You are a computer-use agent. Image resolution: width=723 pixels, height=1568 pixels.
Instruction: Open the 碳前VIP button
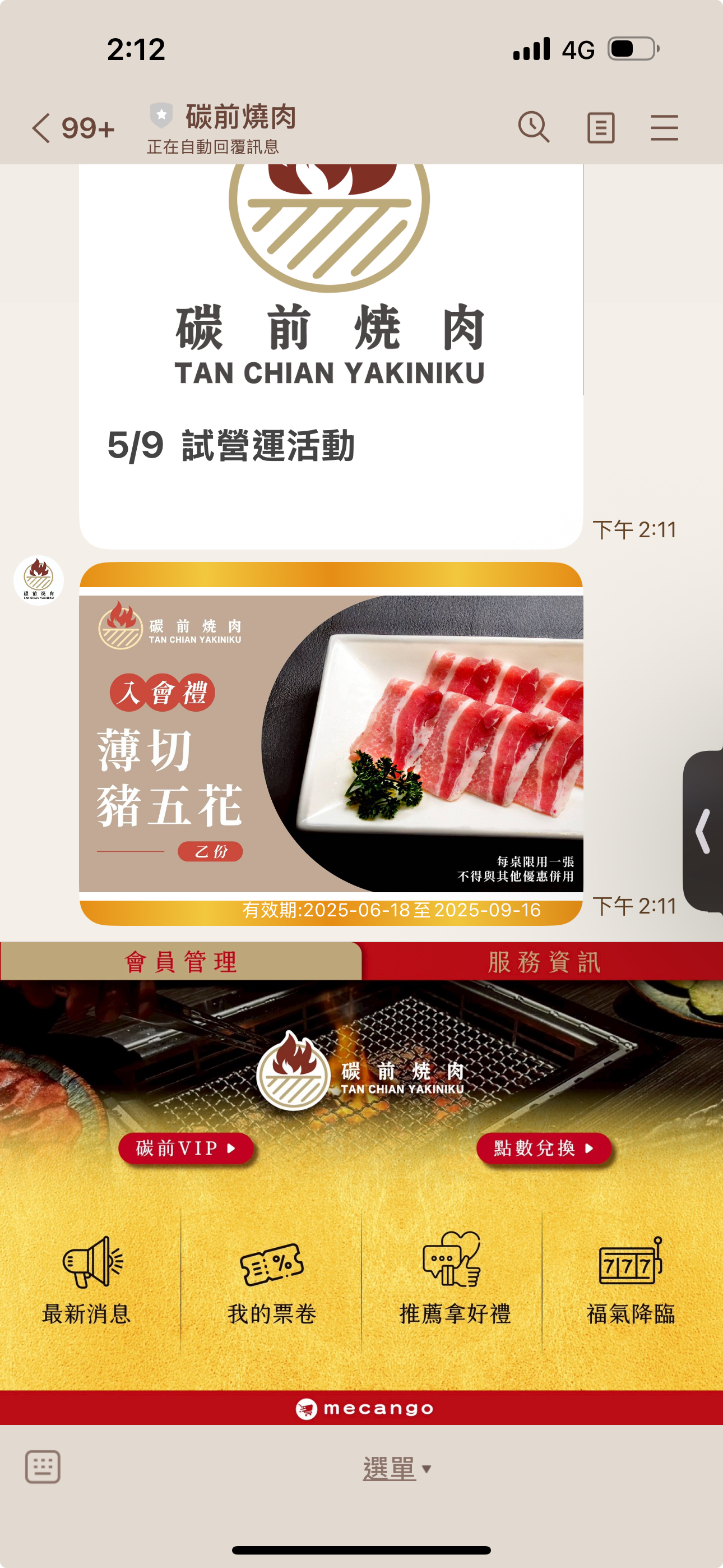click(x=186, y=1148)
